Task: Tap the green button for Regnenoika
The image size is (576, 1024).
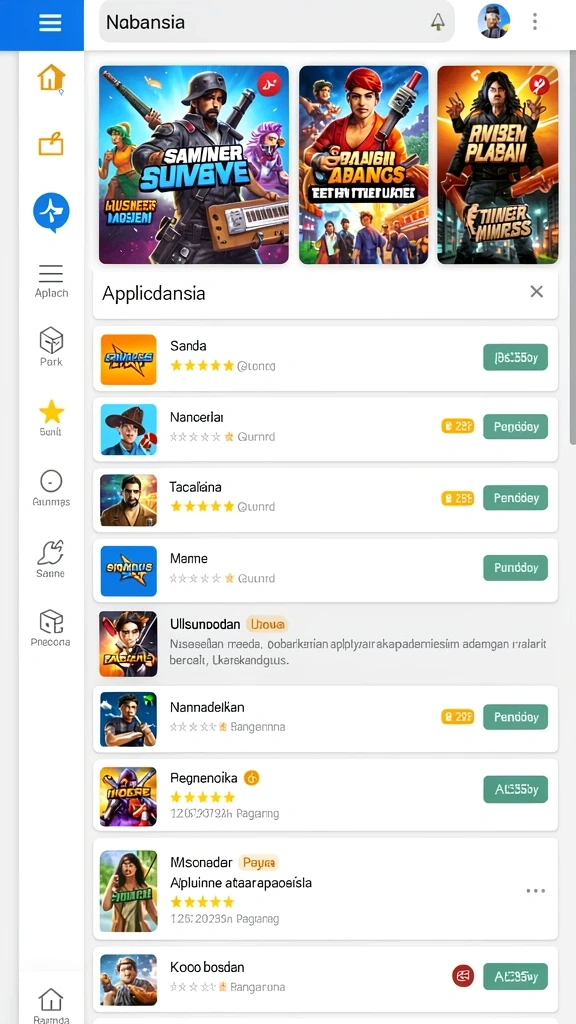Action: 515,789
